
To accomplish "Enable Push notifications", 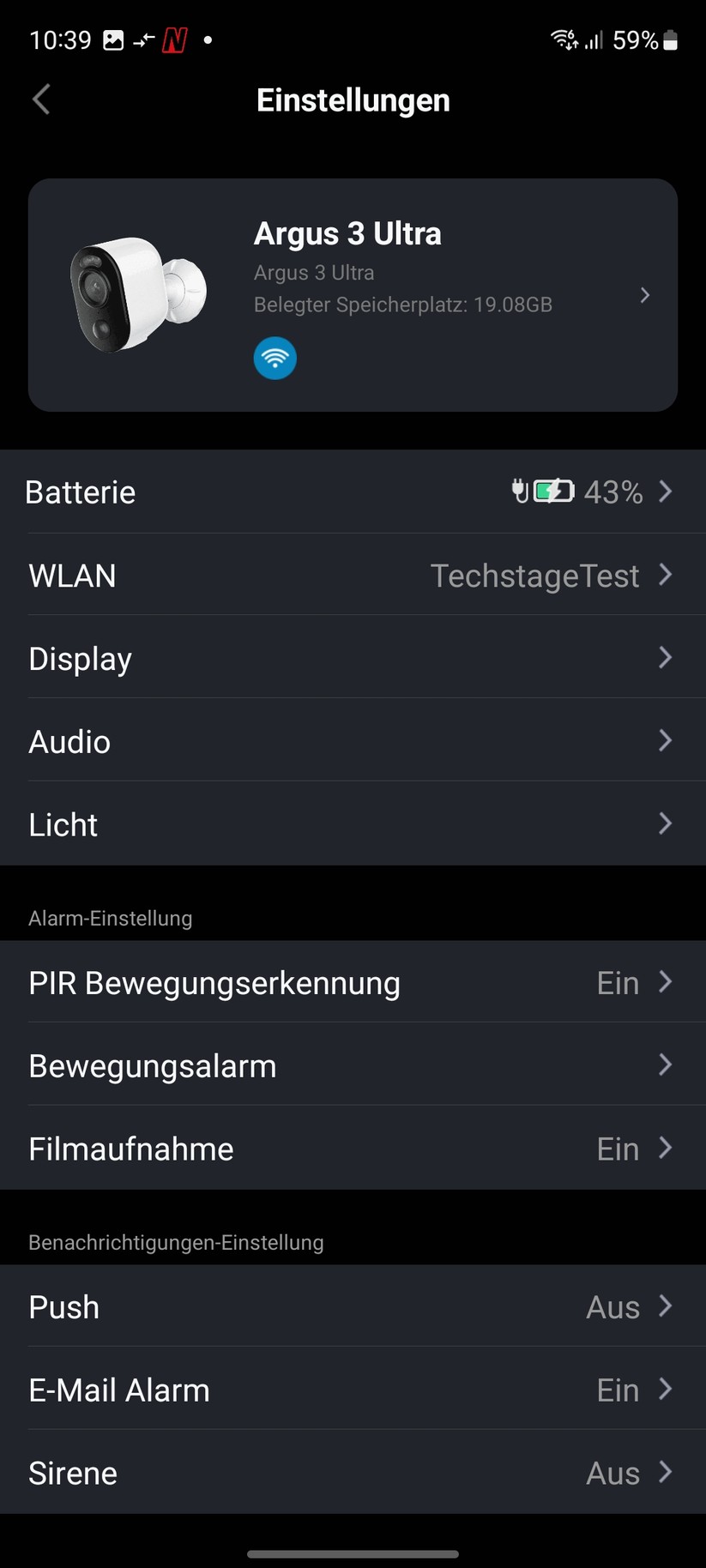I will pyautogui.click(x=353, y=1306).
